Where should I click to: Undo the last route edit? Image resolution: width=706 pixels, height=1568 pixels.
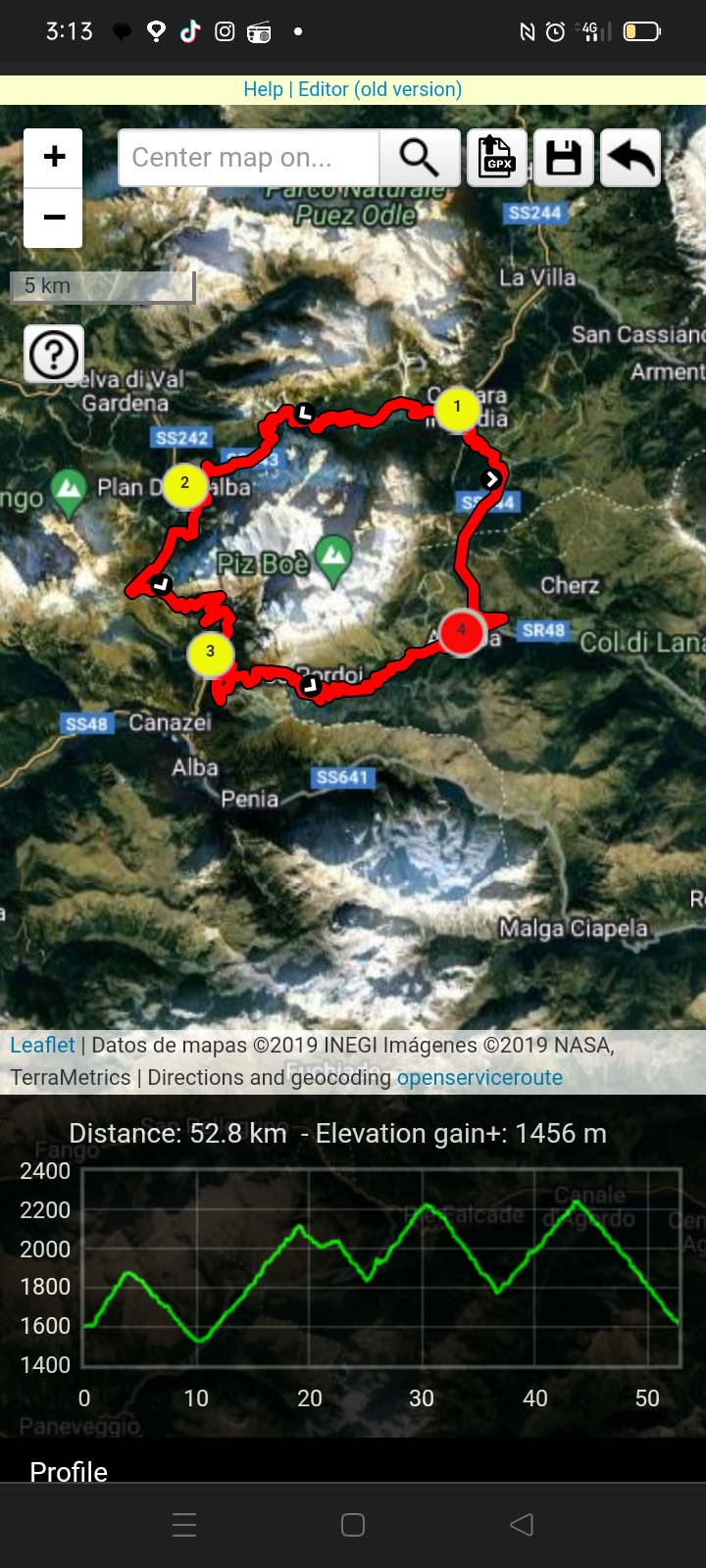point(630,158)
